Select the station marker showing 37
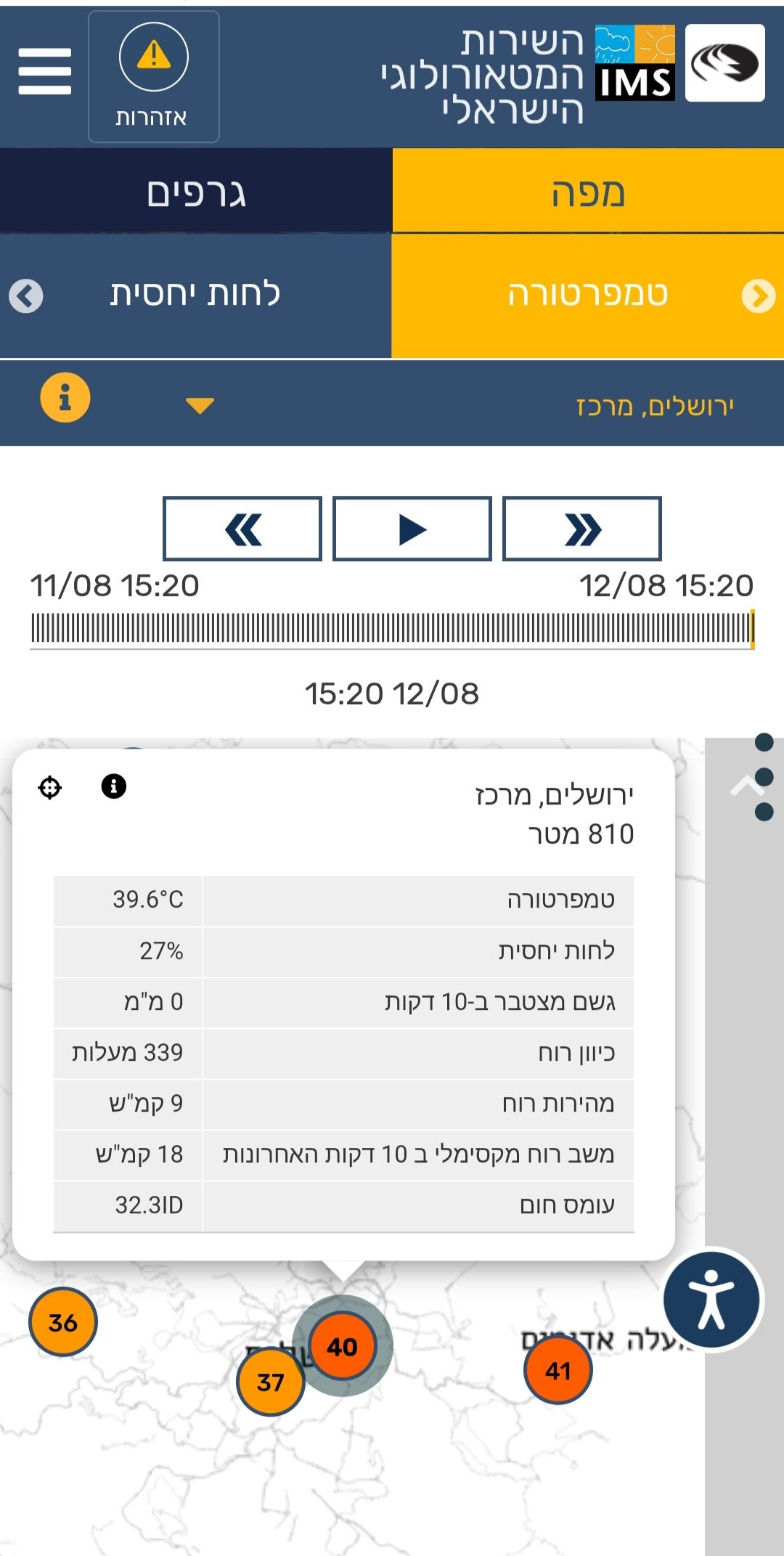 click(270, 1382)
